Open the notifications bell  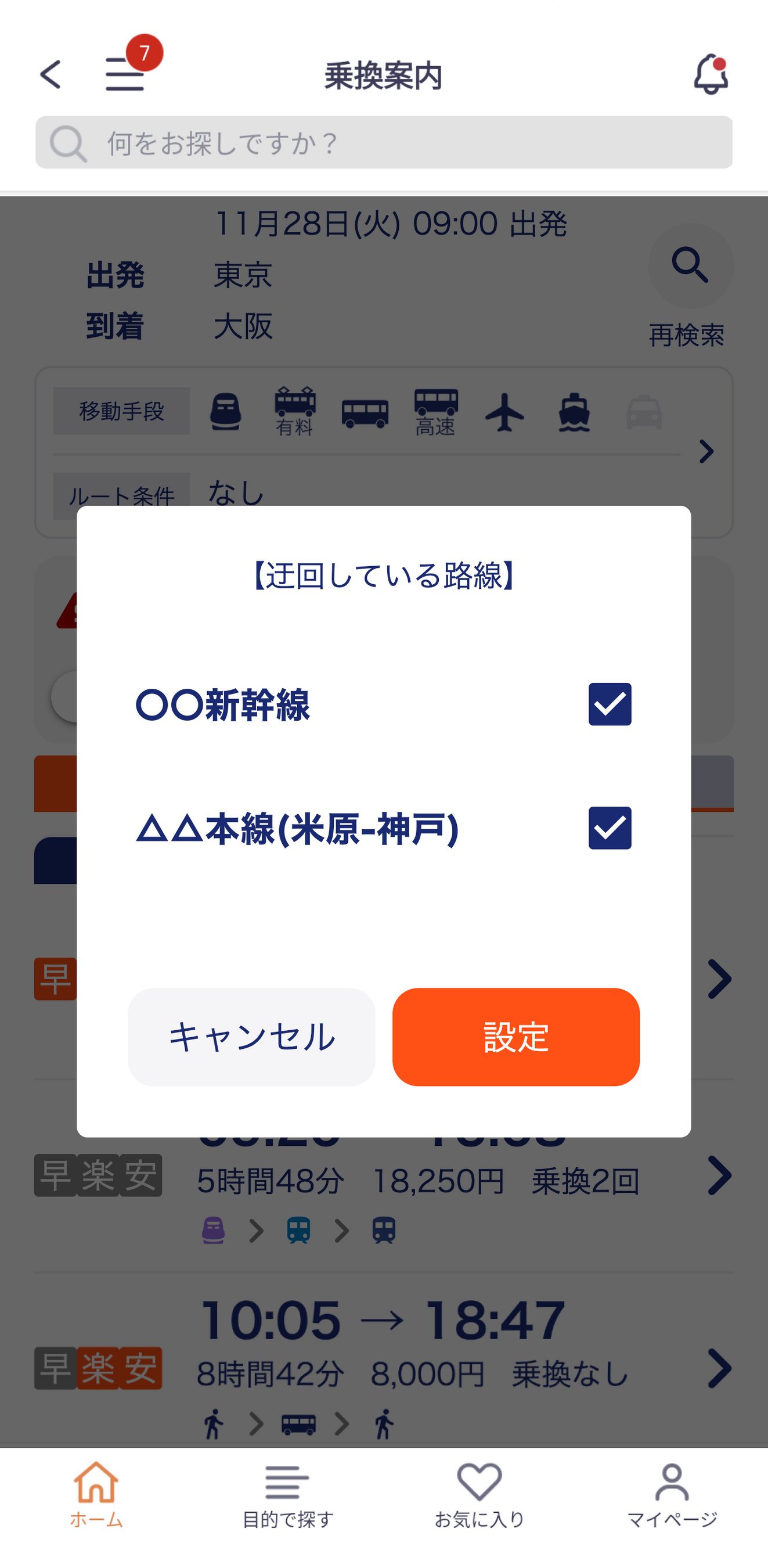[710, 75]
